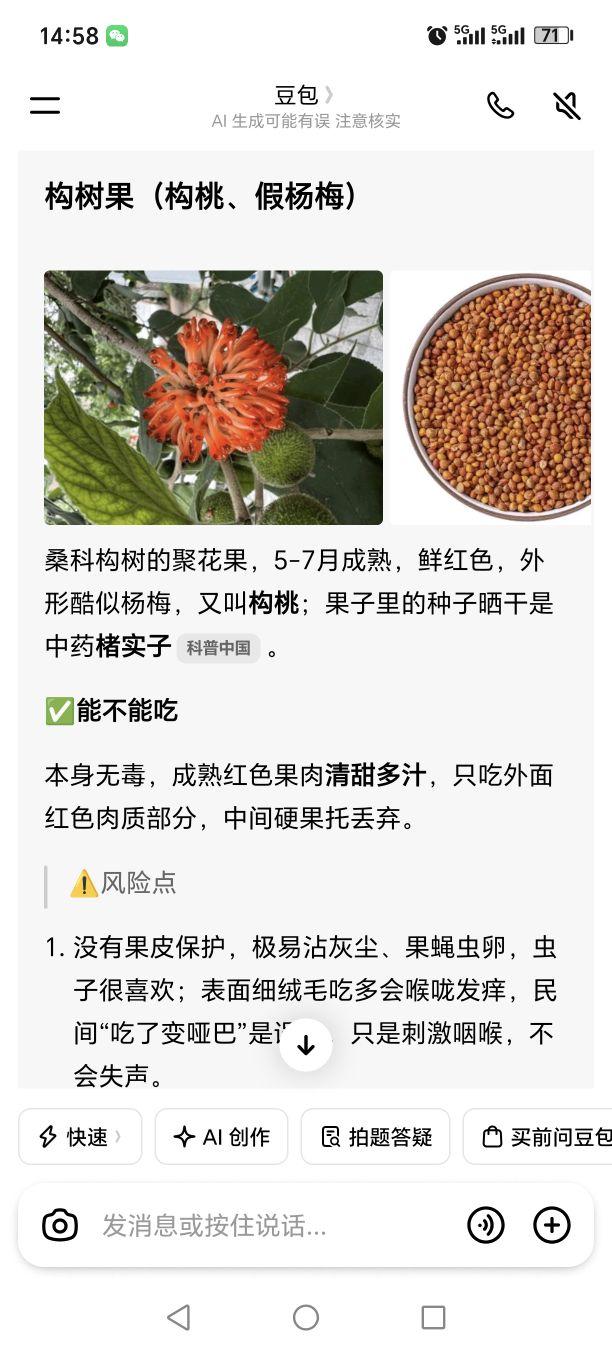Go back with system back button

[179, 1317]
